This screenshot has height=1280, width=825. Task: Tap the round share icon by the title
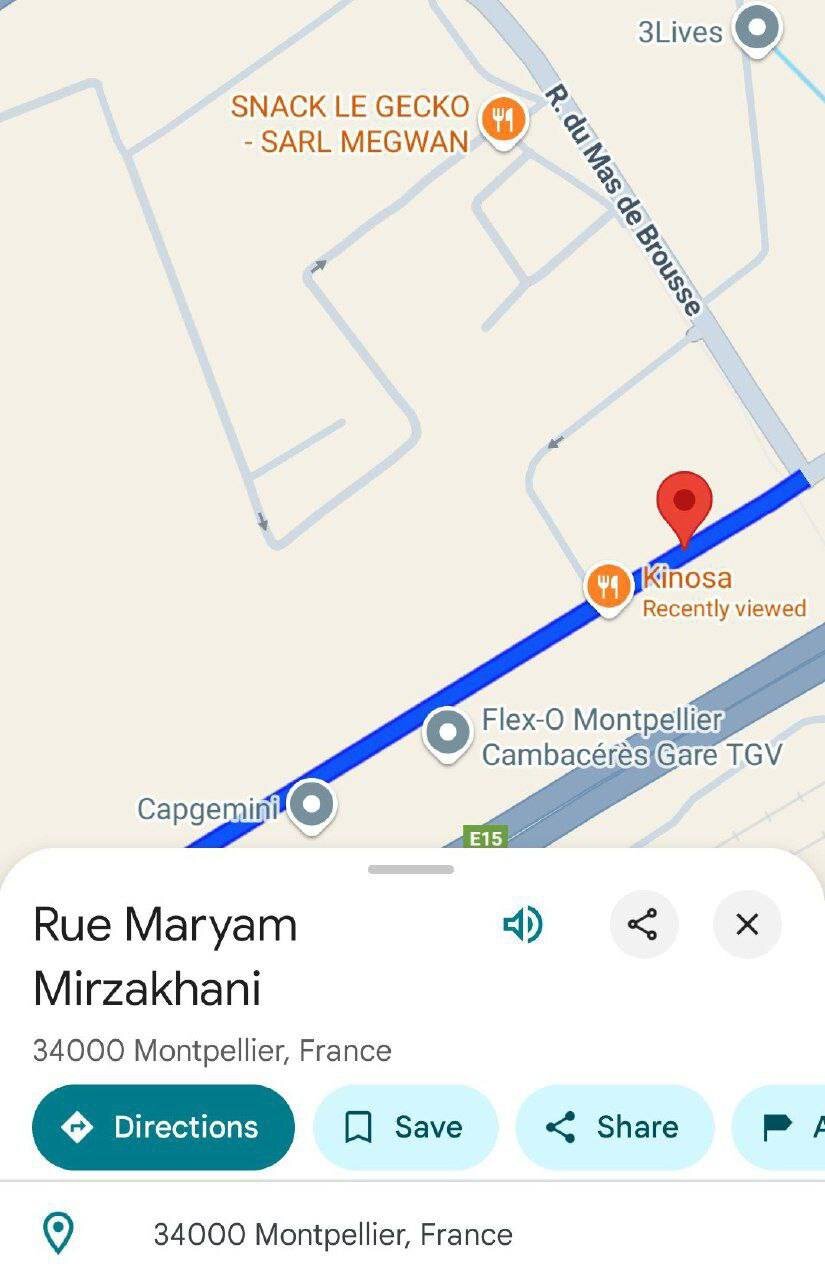tap(643, 925)
